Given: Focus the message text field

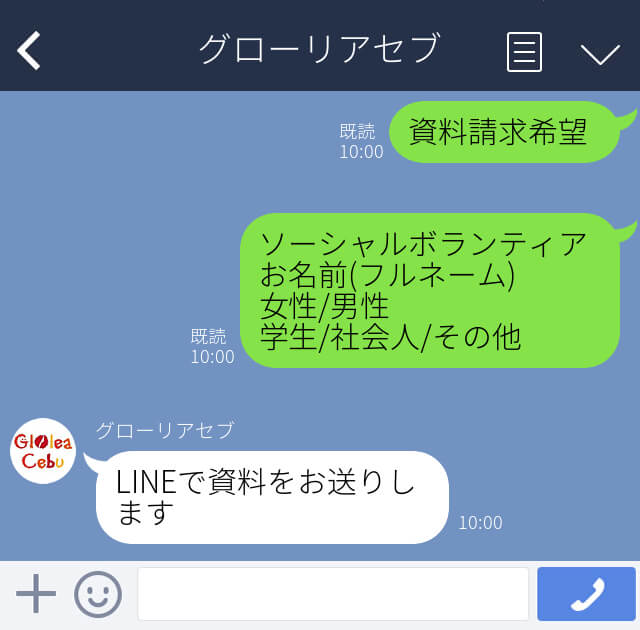Looking at the screenshot, I should [x=332, y=594].
